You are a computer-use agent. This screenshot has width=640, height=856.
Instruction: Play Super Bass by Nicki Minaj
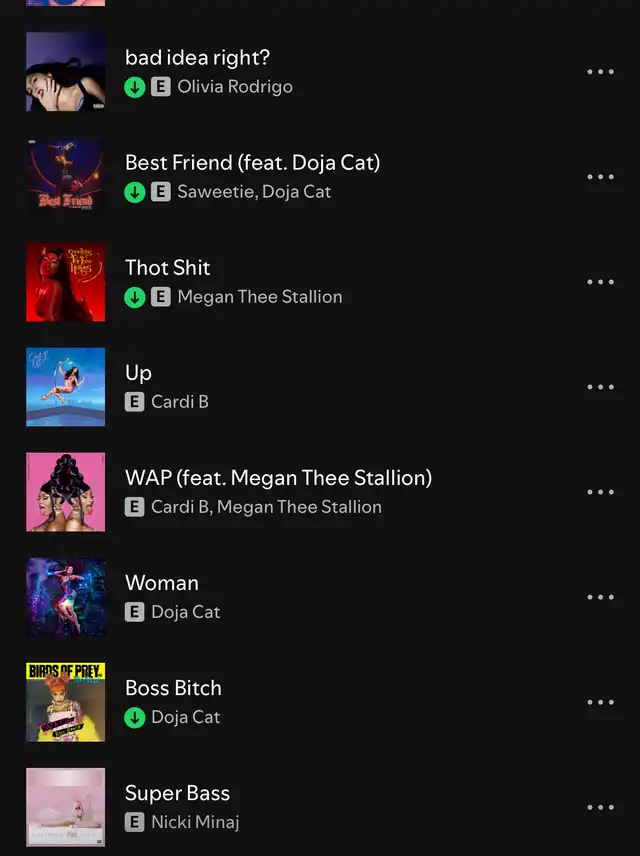tap(177, 793)
